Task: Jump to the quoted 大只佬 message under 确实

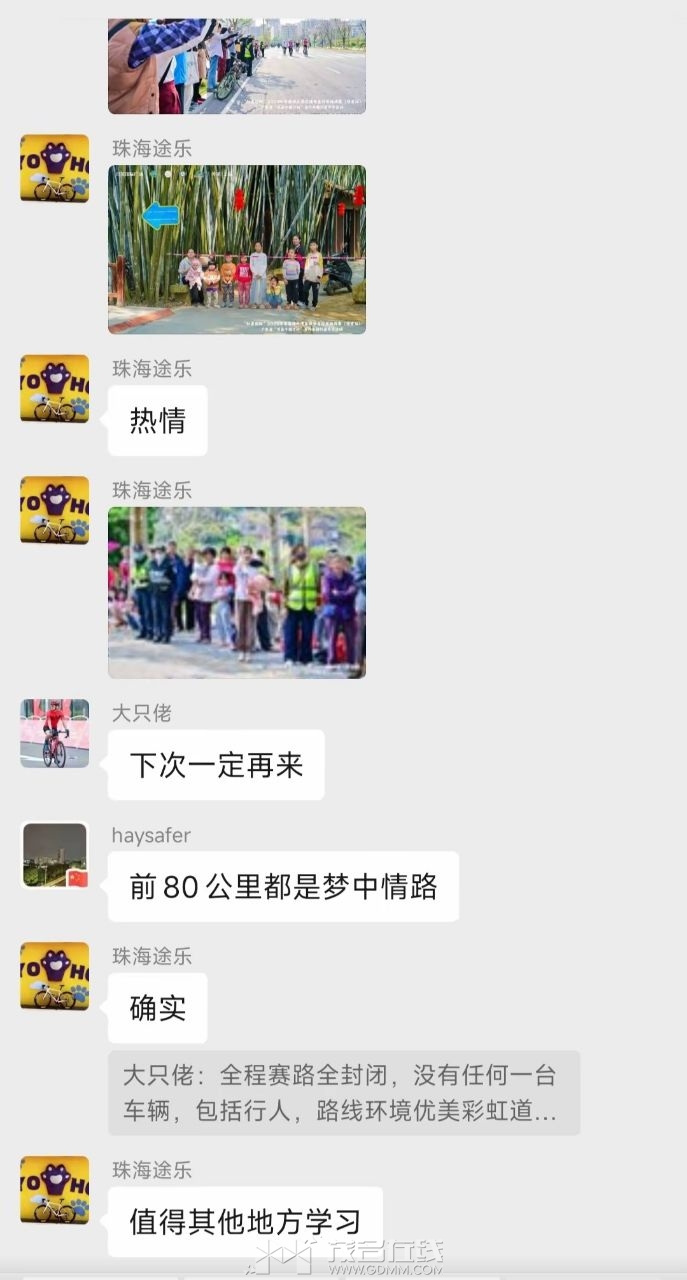Action: [343, 1093]
